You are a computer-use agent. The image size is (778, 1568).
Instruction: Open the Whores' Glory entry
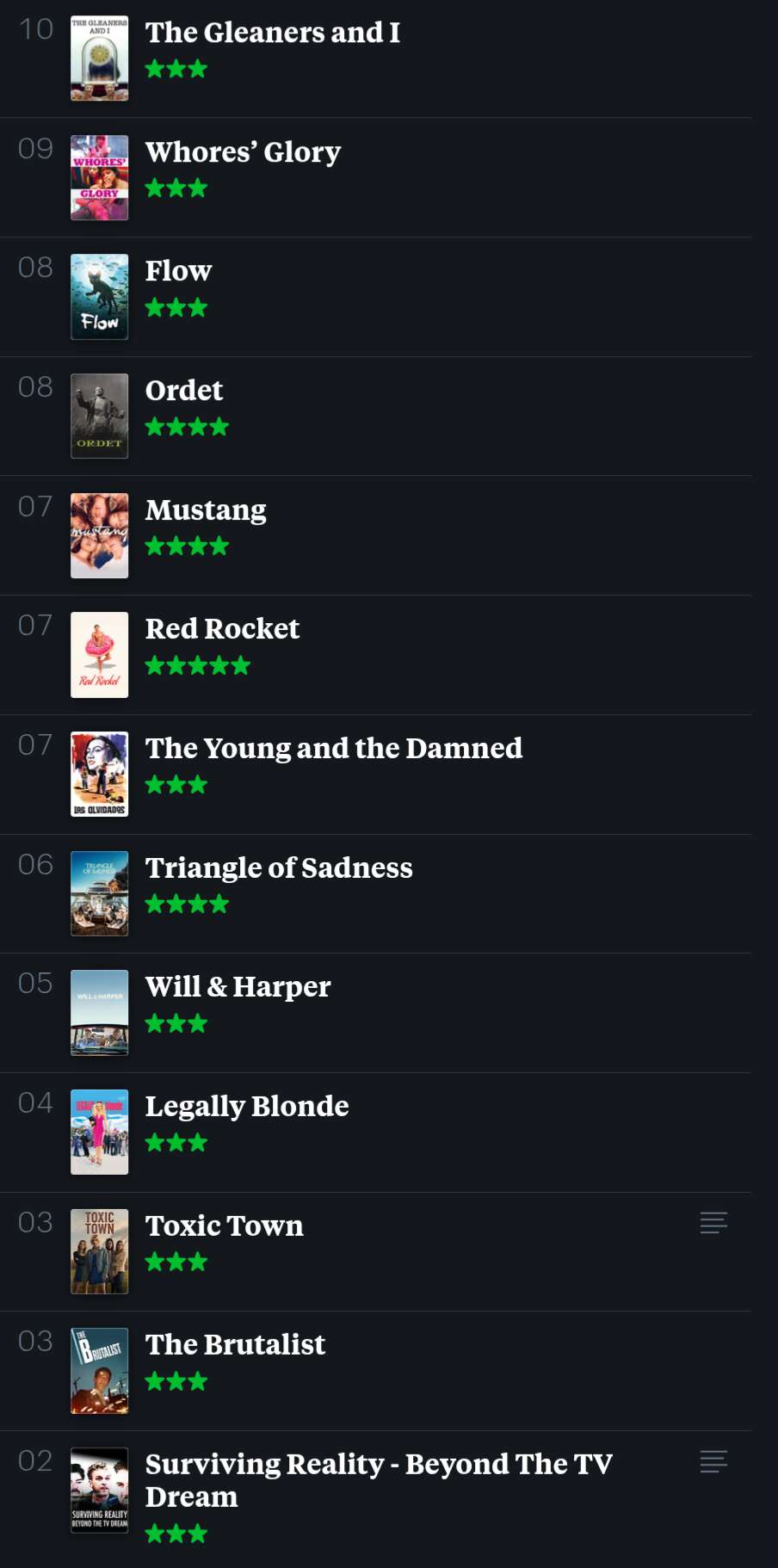243,153
